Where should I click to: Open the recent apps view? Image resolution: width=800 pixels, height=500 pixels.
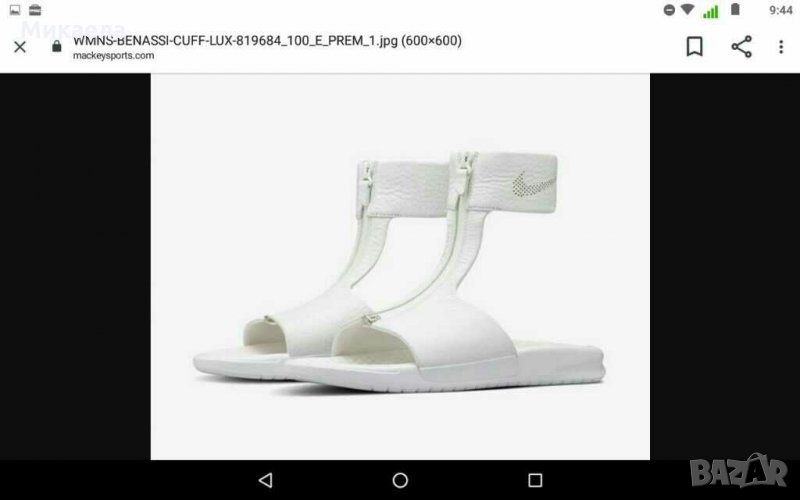[x=534, y=479]
